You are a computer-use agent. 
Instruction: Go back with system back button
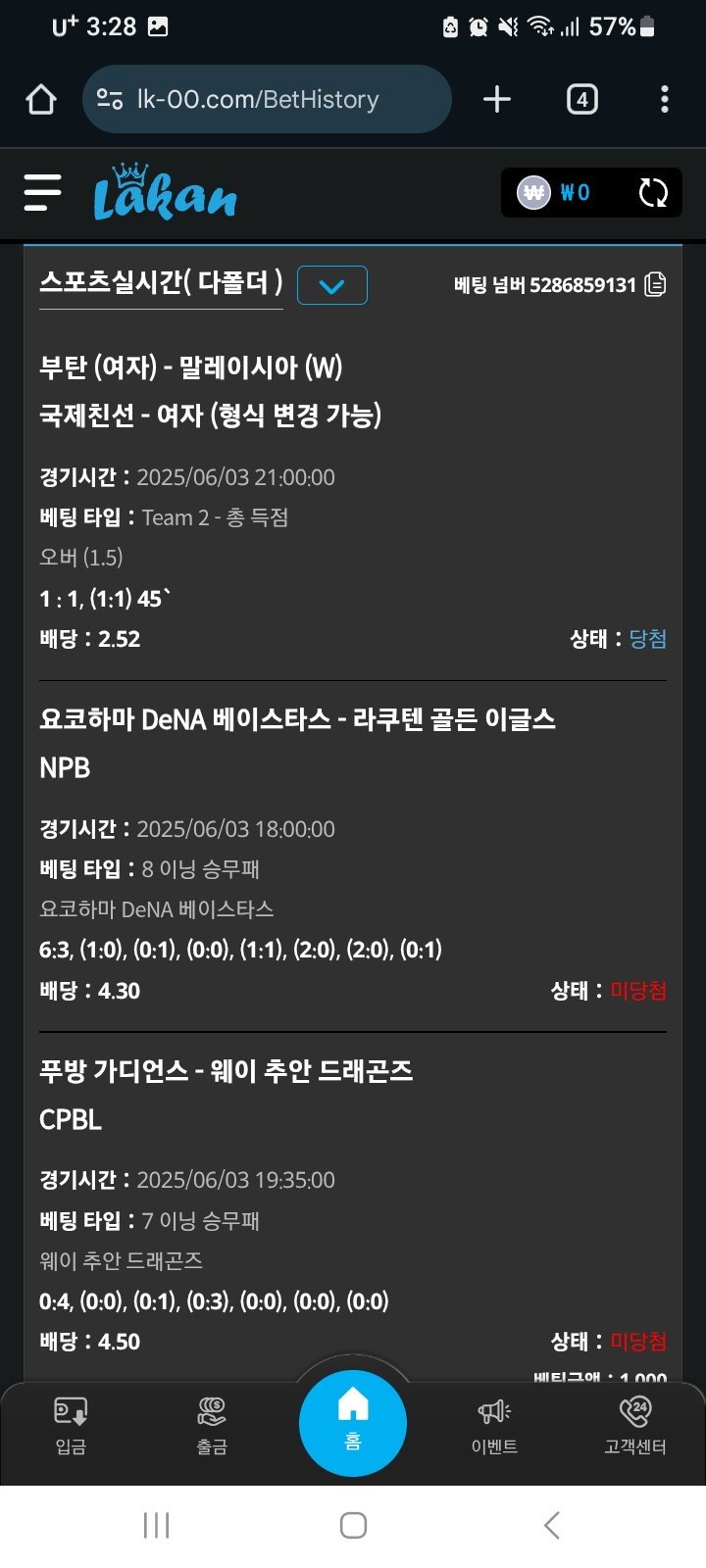(x=551, y=1525)
